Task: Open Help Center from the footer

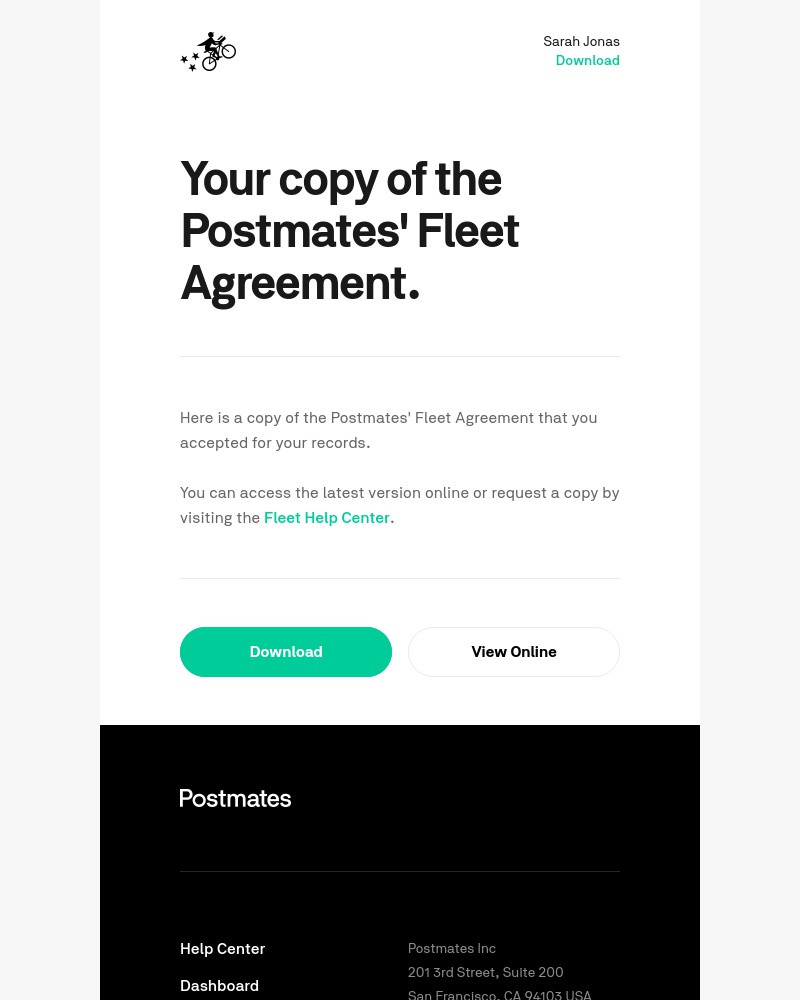Action: 222,948
